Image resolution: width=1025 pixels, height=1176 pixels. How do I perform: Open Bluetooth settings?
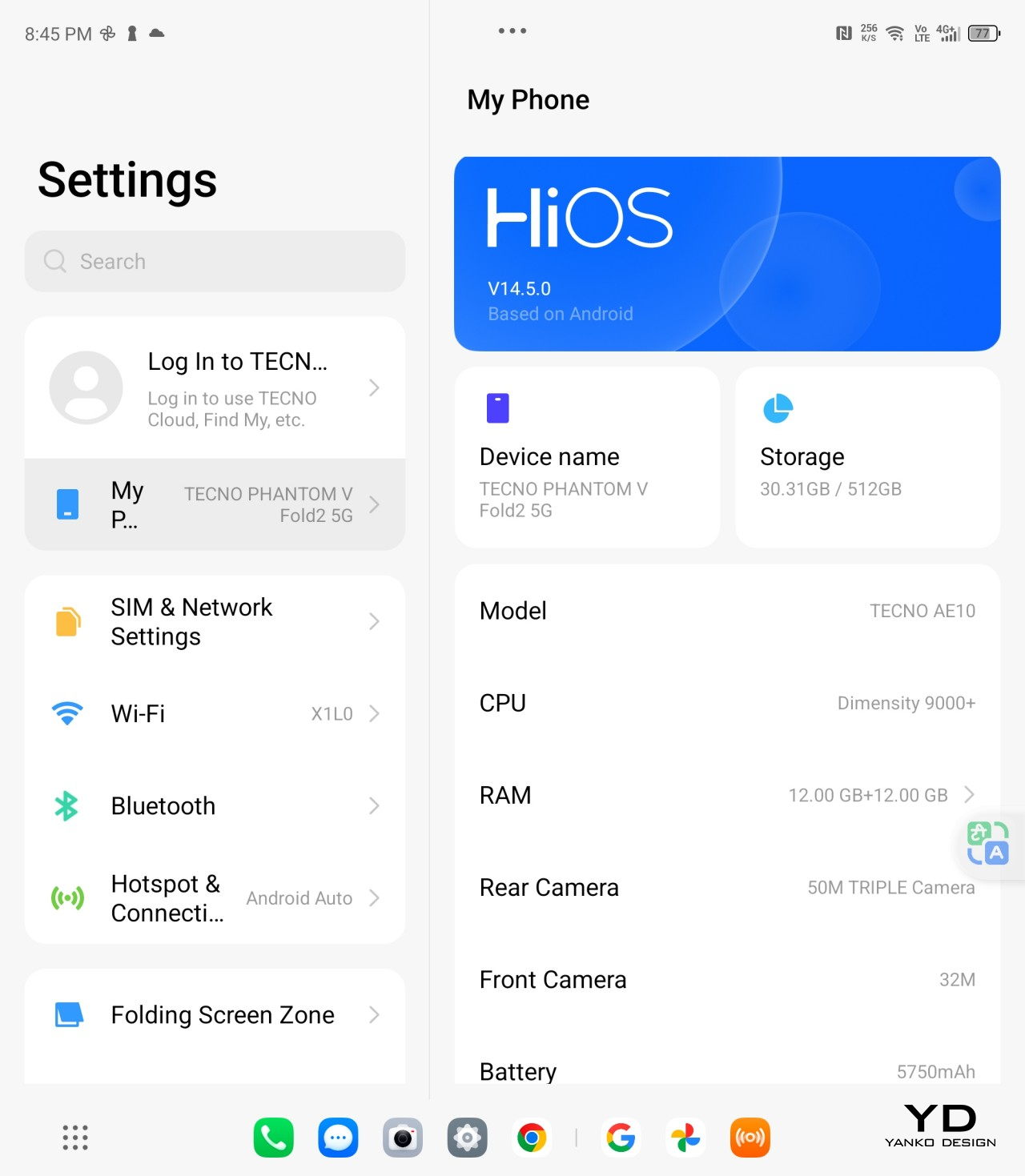[215, 806]
